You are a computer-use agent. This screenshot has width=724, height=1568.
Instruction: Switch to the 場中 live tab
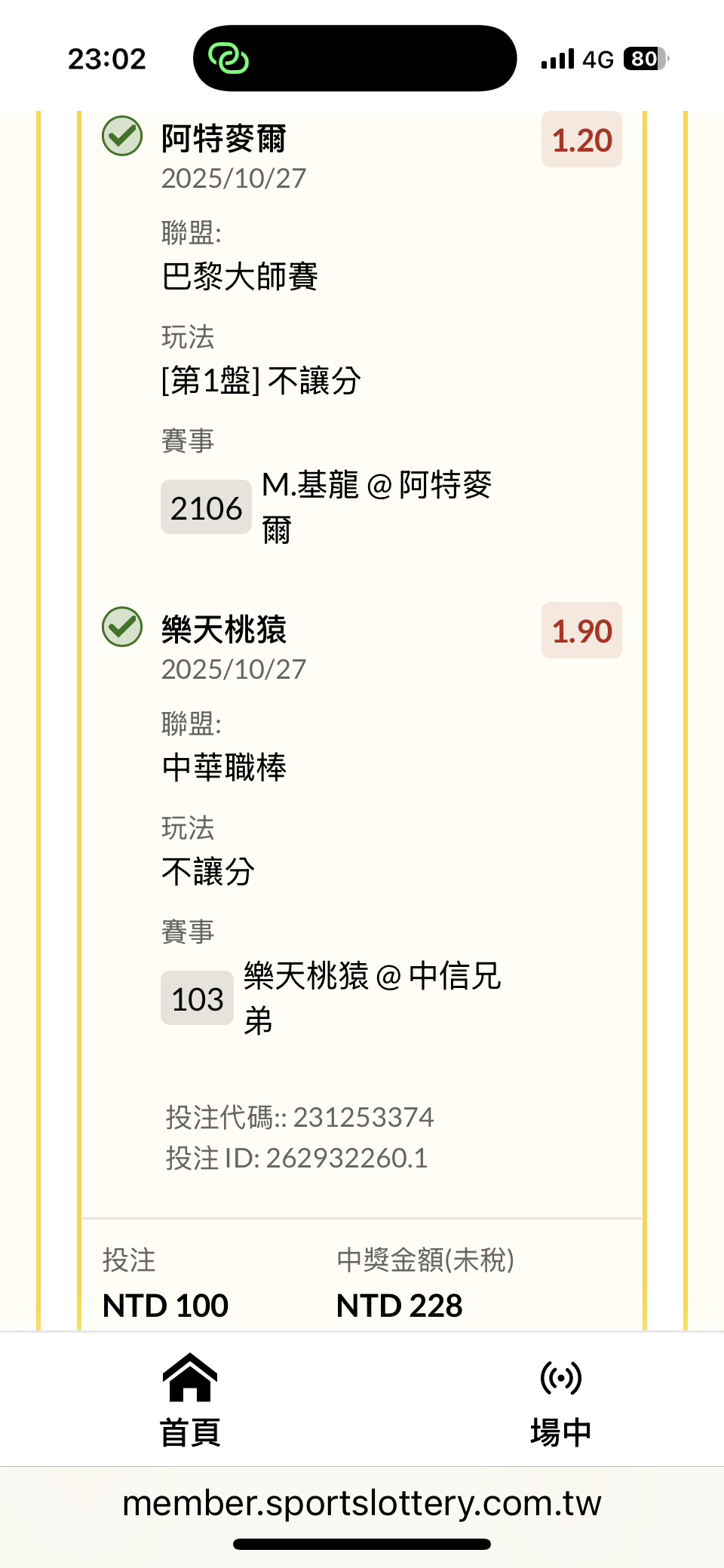coord(560,1400)
